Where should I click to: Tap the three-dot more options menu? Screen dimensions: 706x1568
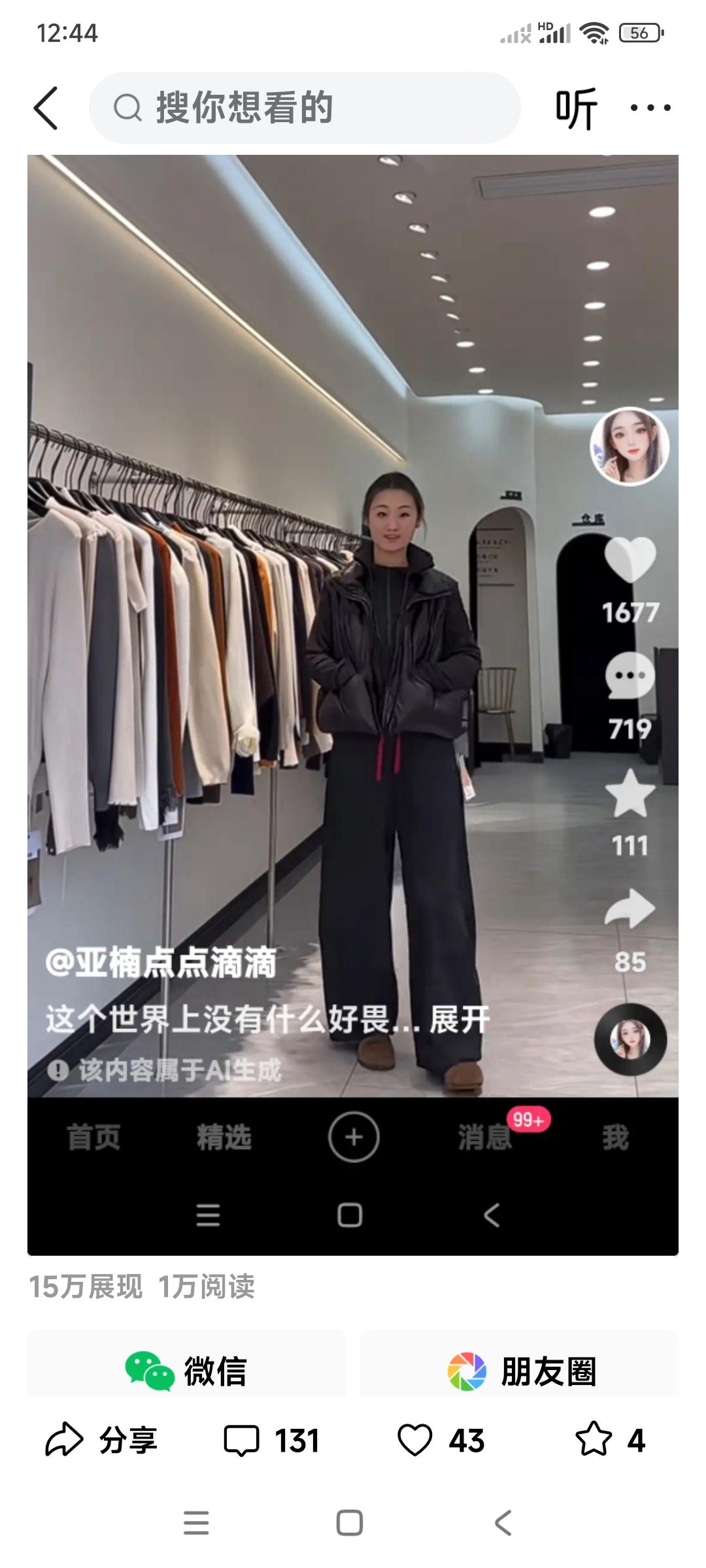(649, 106)
